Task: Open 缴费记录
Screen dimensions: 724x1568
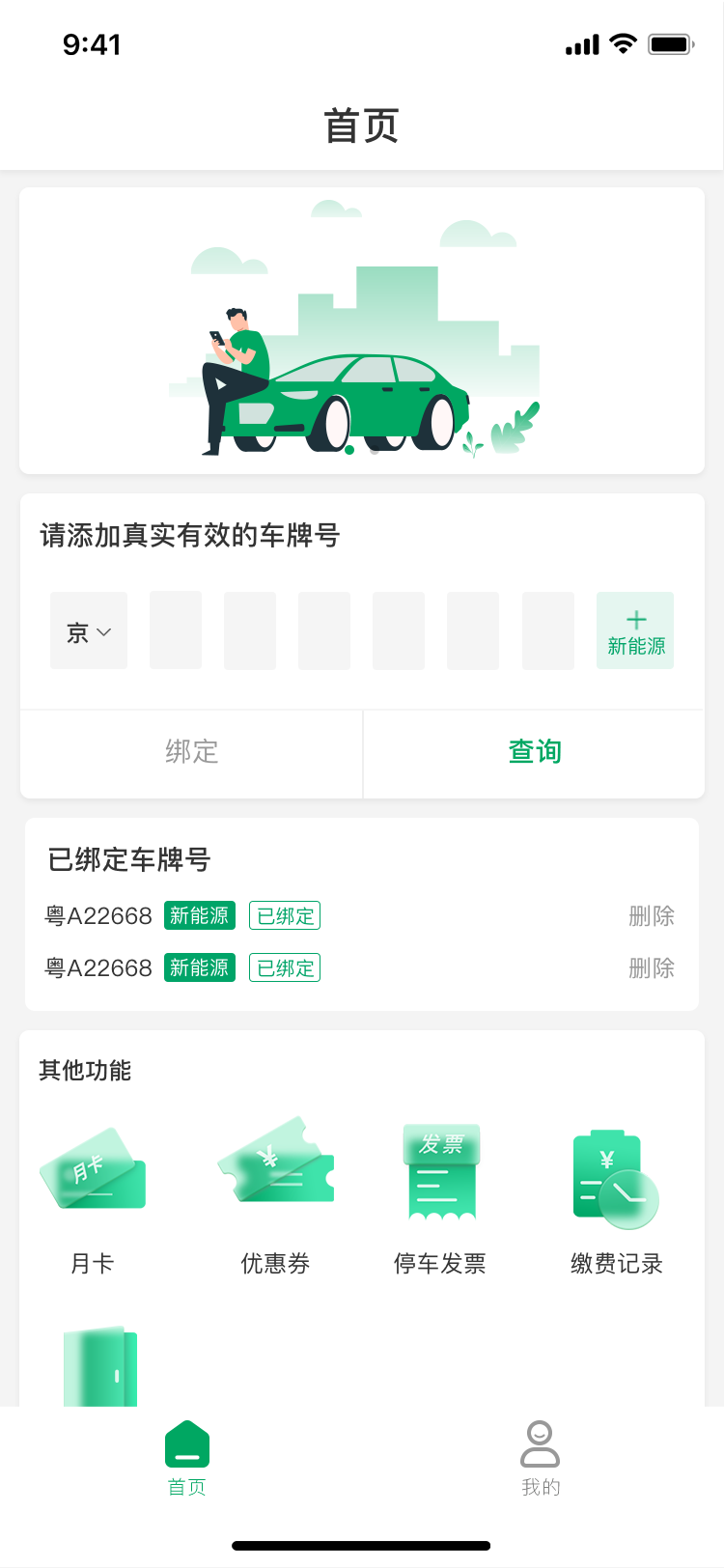Action: pos(616,1197)
